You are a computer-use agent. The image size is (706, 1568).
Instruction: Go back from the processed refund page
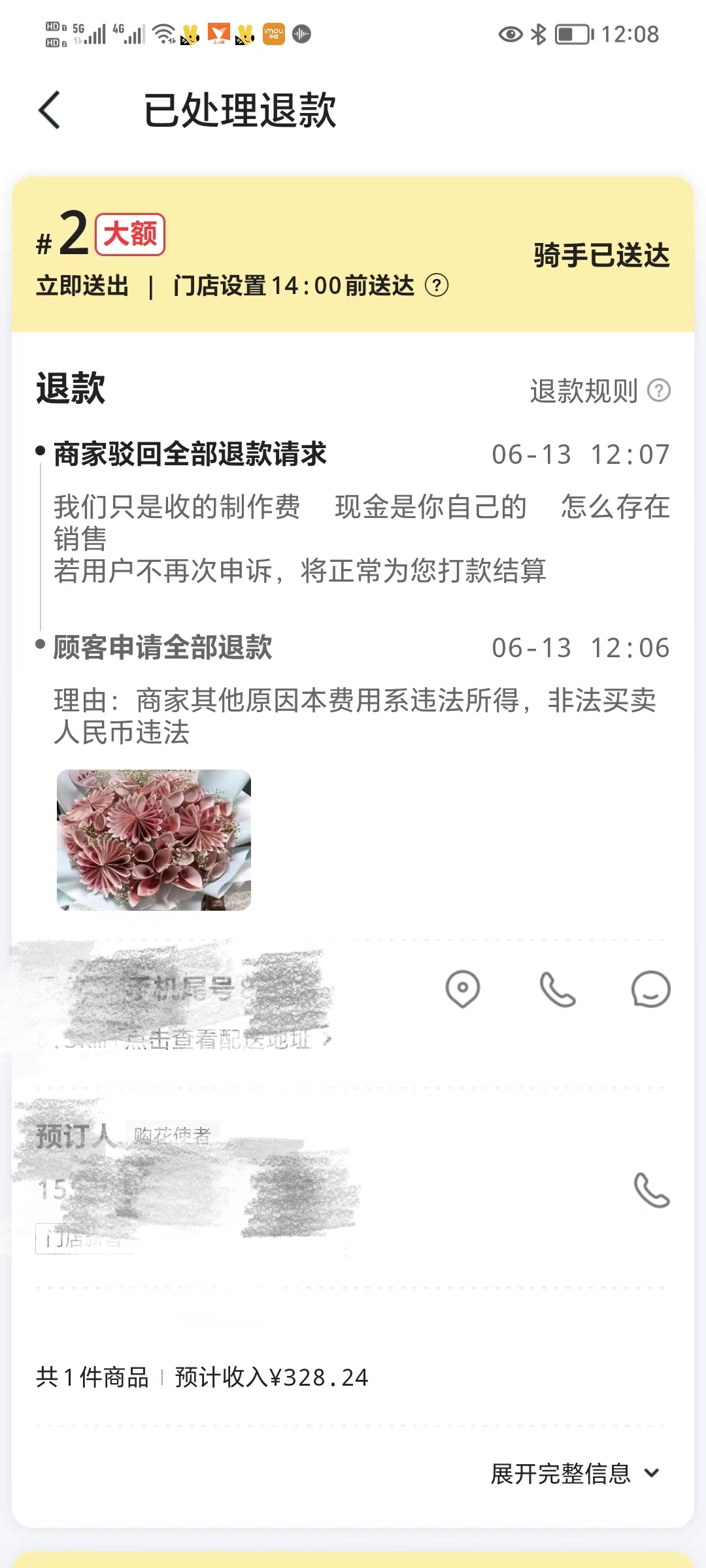pos(50,110)
